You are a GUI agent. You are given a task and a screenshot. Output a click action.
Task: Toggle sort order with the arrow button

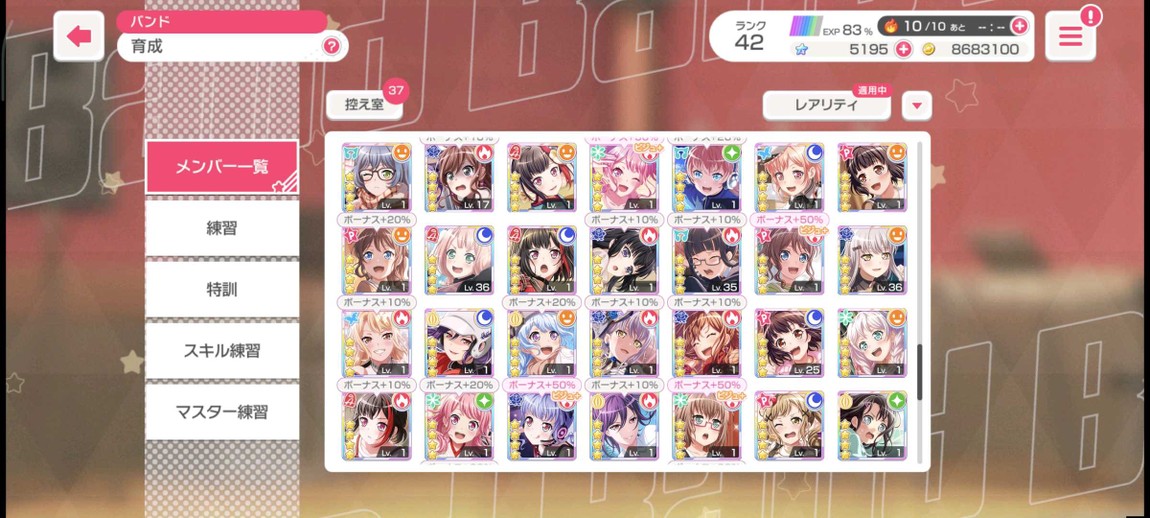[916, 105]
